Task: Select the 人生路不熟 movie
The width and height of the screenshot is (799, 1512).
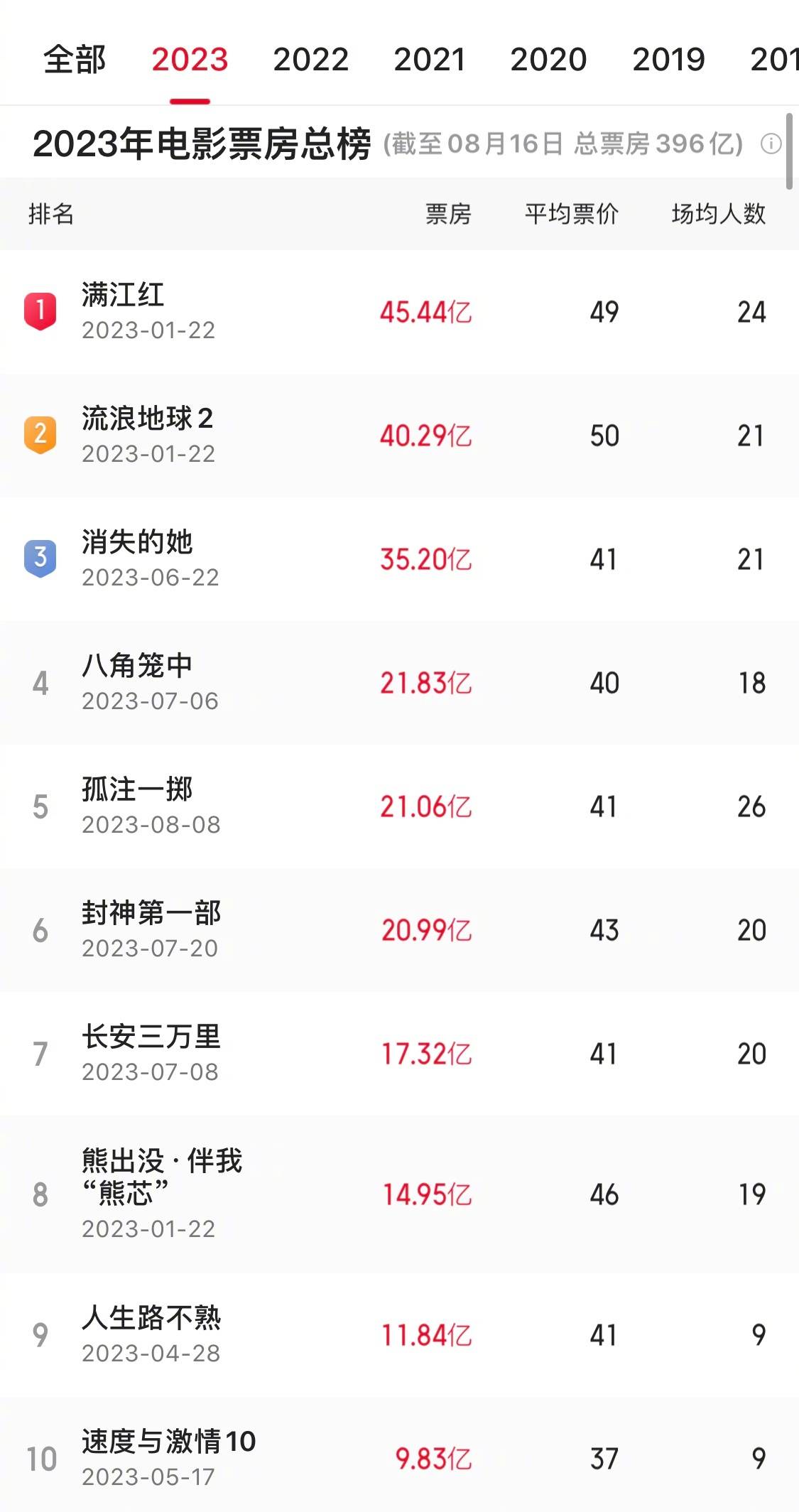Action: [399, 1334]
